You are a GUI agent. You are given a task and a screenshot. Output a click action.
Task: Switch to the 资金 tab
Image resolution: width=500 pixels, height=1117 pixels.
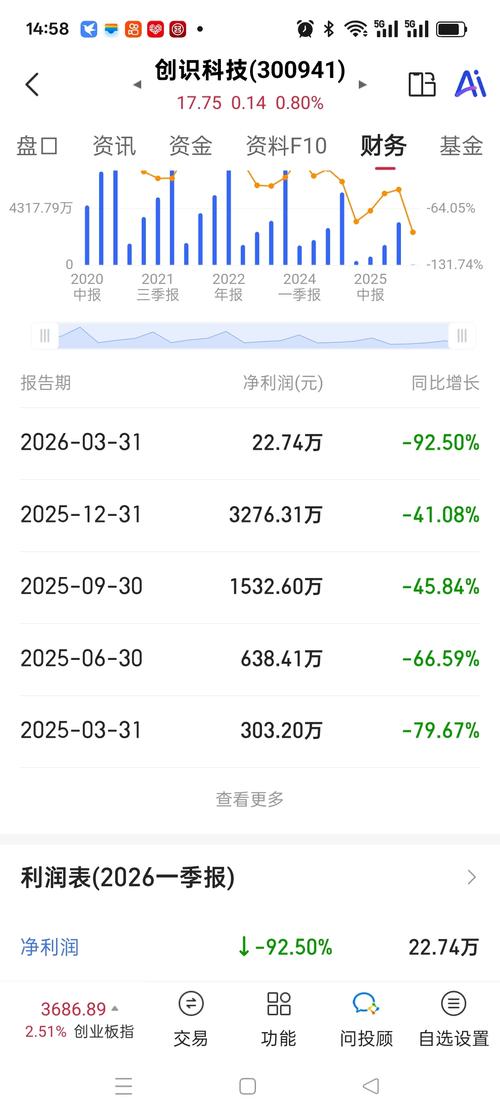[x=190, y=146]
